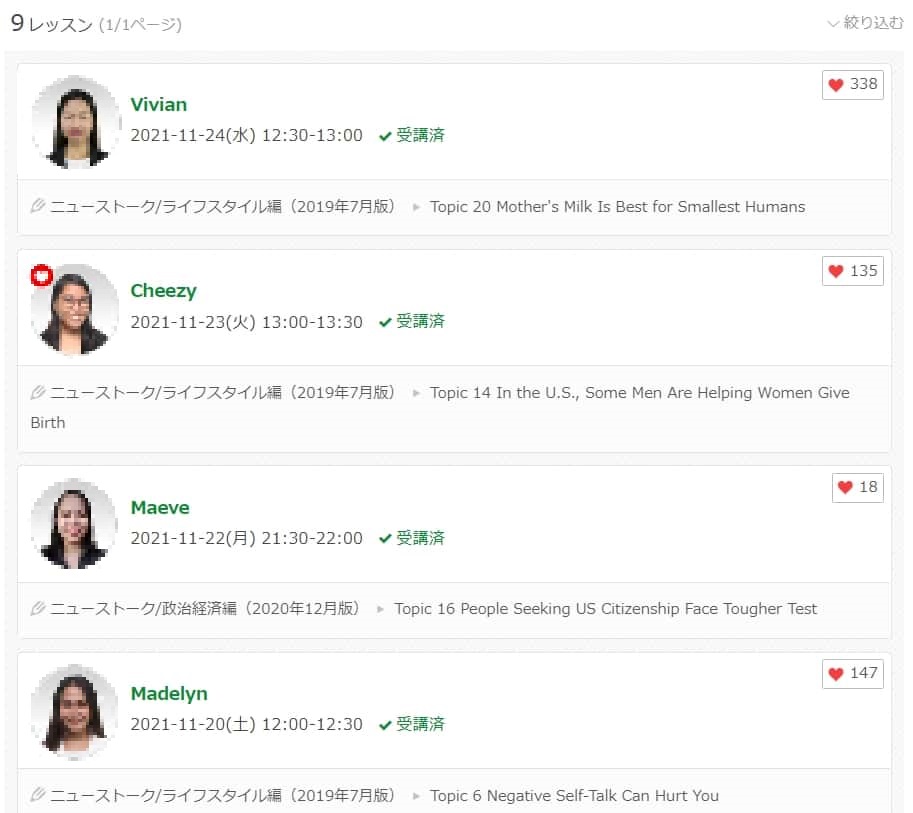Expand the 絞り込む filter
Screen dimensions: 913x813
866,23
